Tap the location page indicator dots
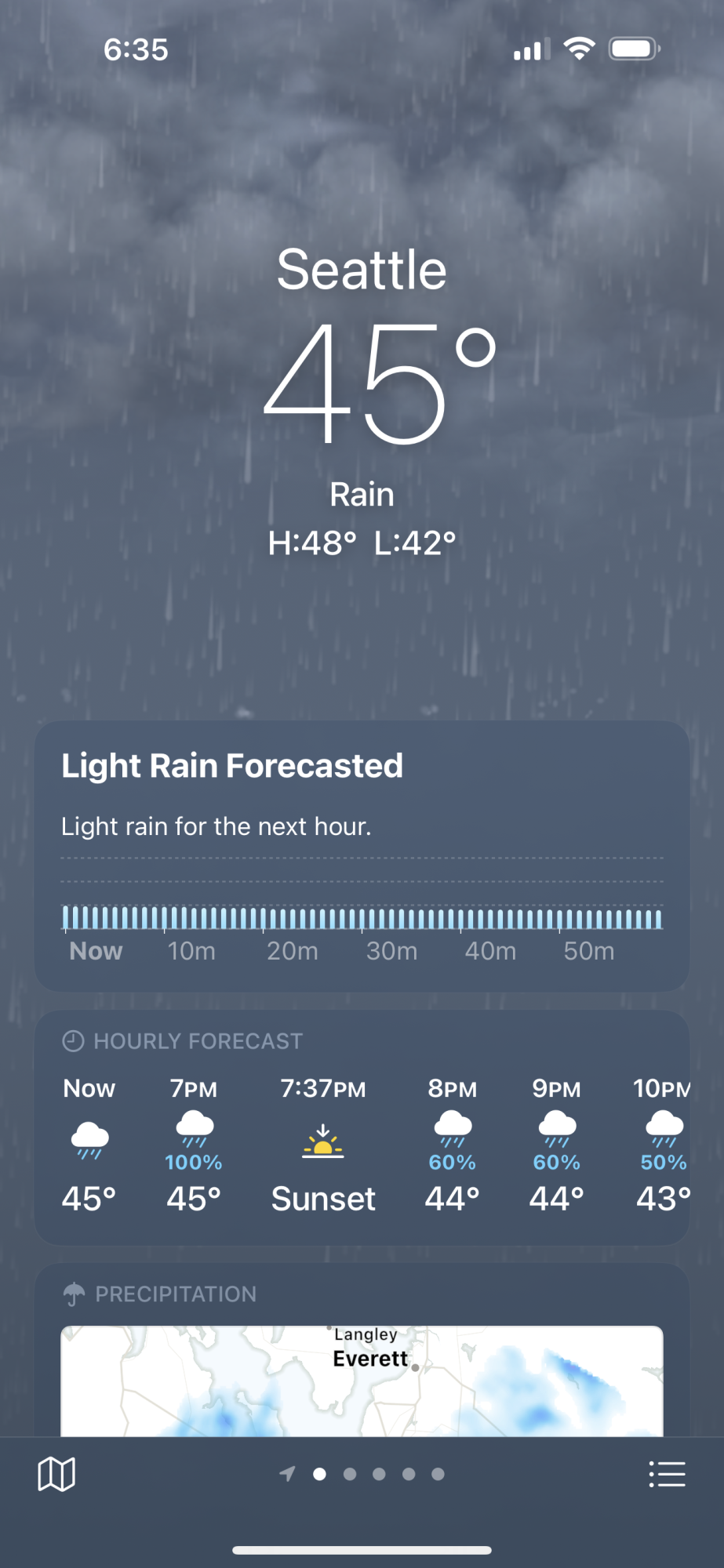 click(x=362, y=1474)
